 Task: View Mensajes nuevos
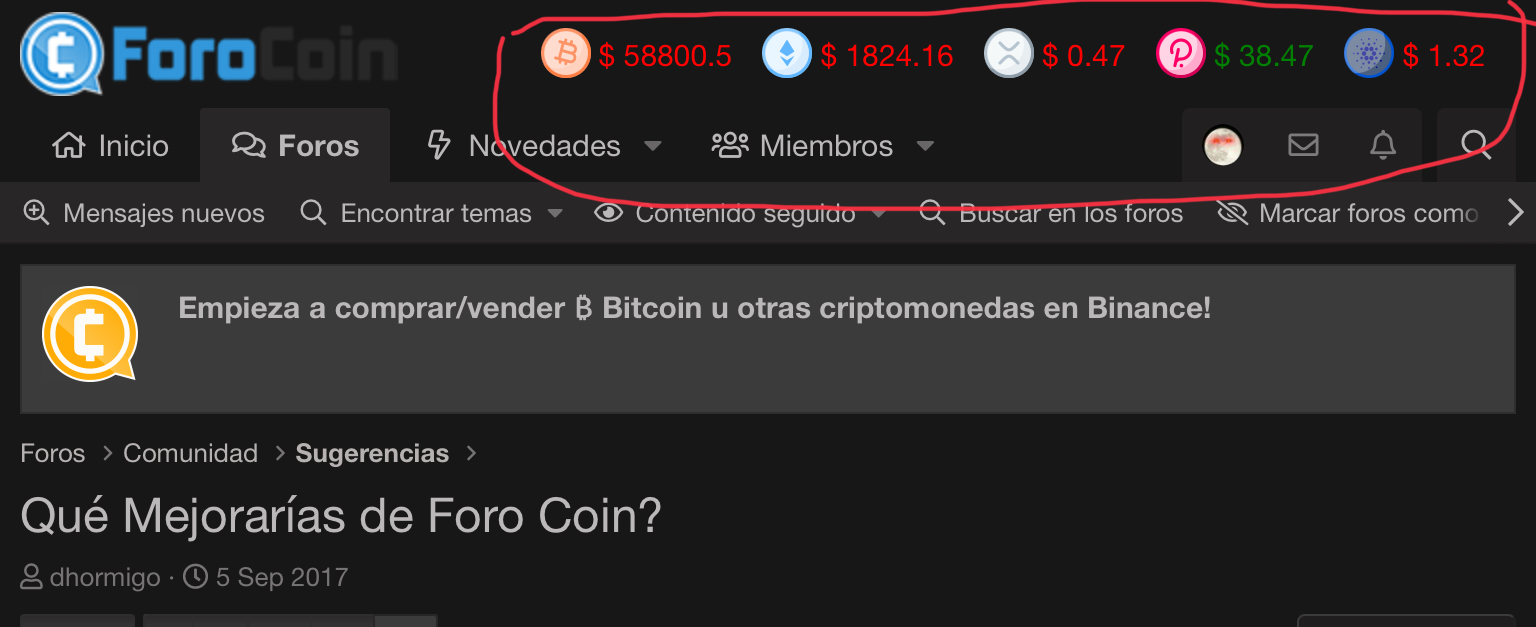click(x=144, y=213)
